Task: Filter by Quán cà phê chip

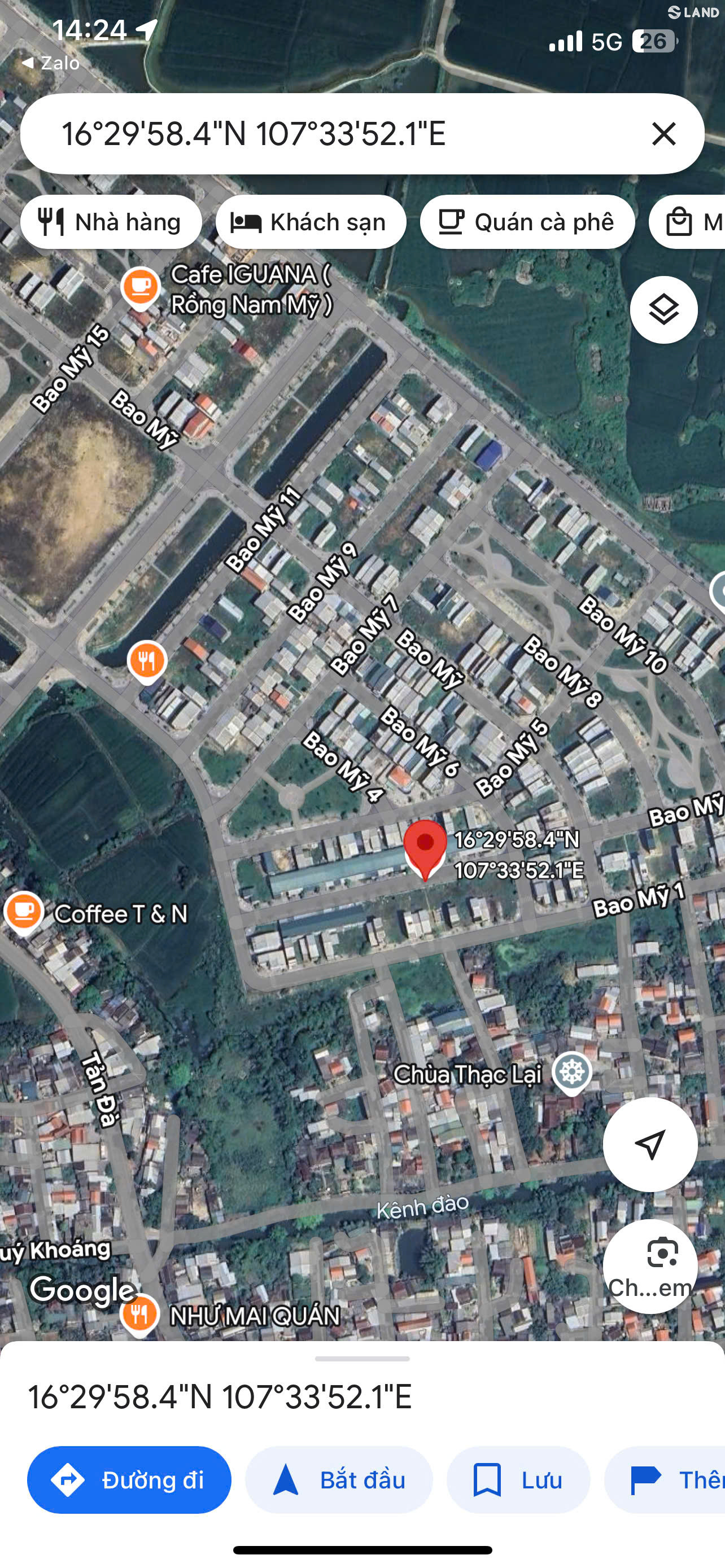Action: (x=527, y=222)
